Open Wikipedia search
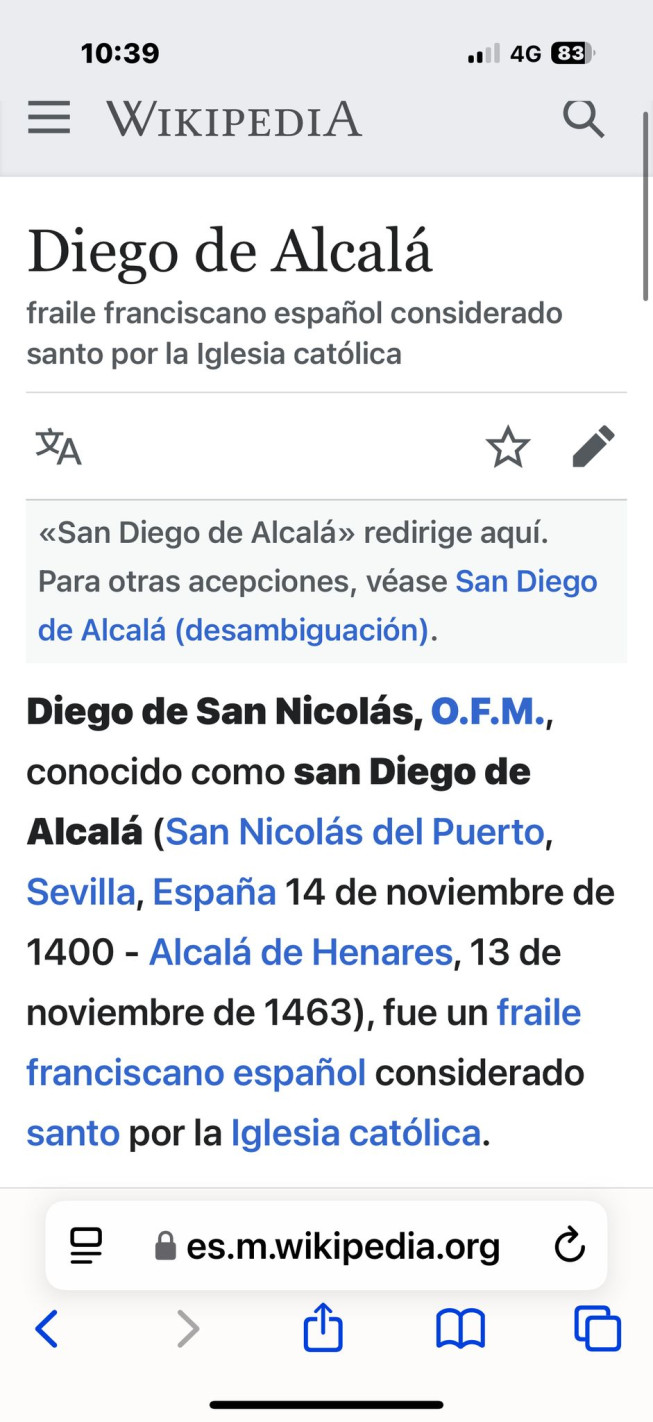The image size is (653, 1422). point(584,119)
